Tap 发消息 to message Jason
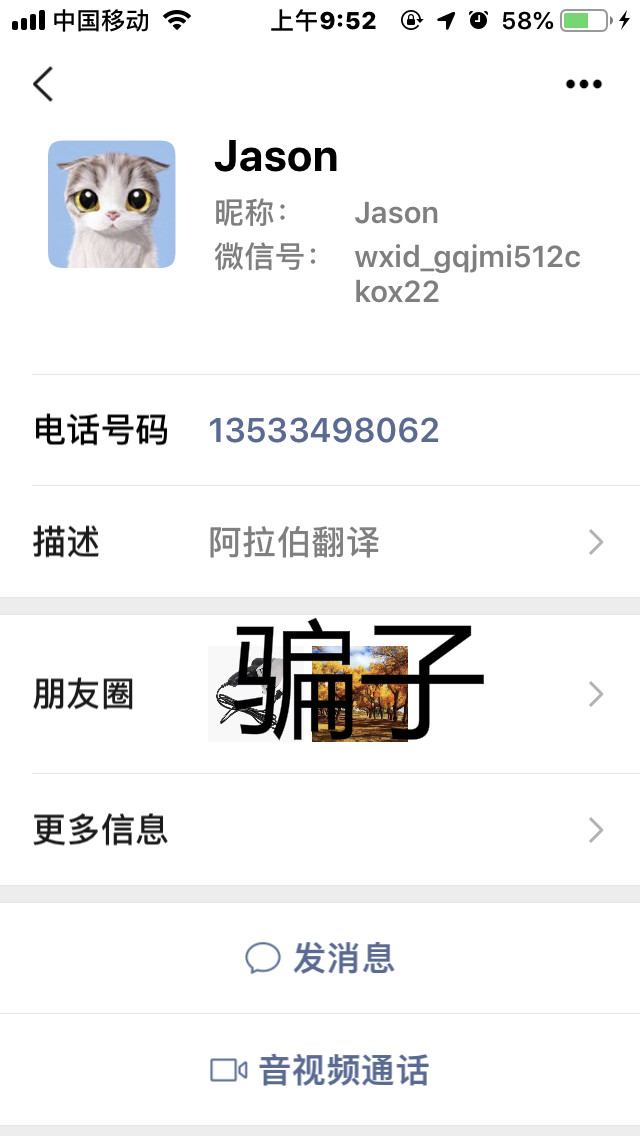Image resolution: width=640 pixels, height=1136 pixels. 320,958
